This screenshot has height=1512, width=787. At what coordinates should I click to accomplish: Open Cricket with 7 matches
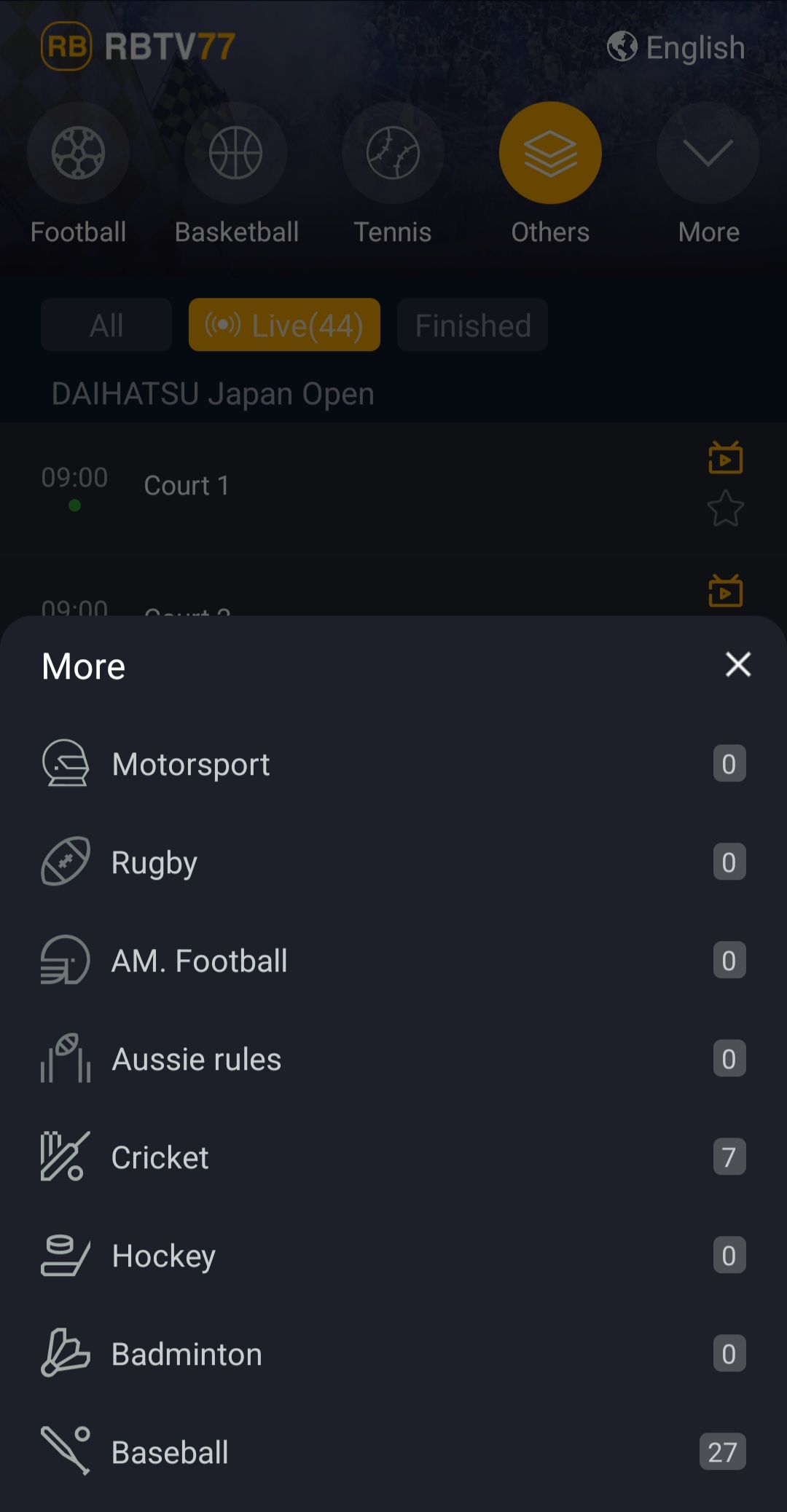(160, 1157)
